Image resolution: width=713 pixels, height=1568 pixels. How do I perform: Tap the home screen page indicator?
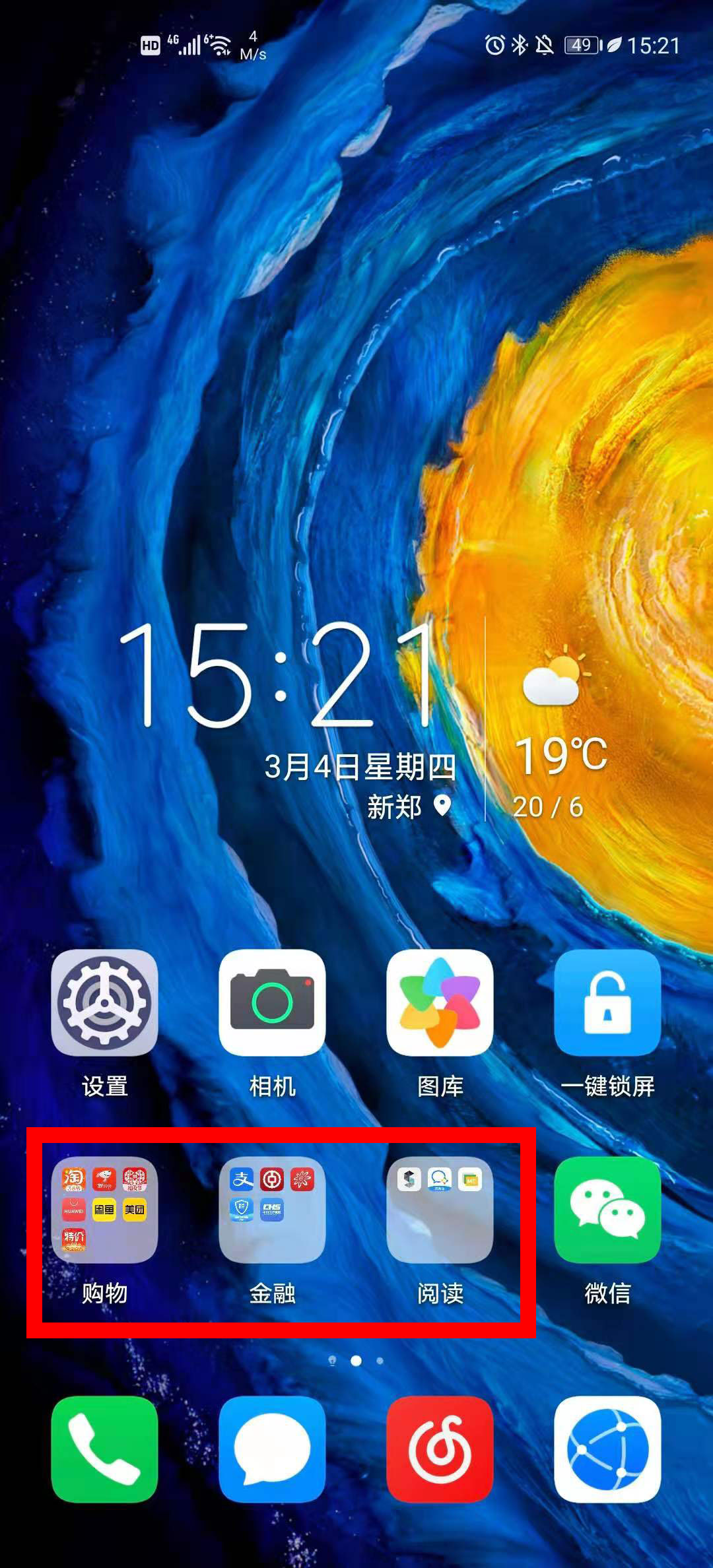pyautogui.click(x=356, y=1361)
